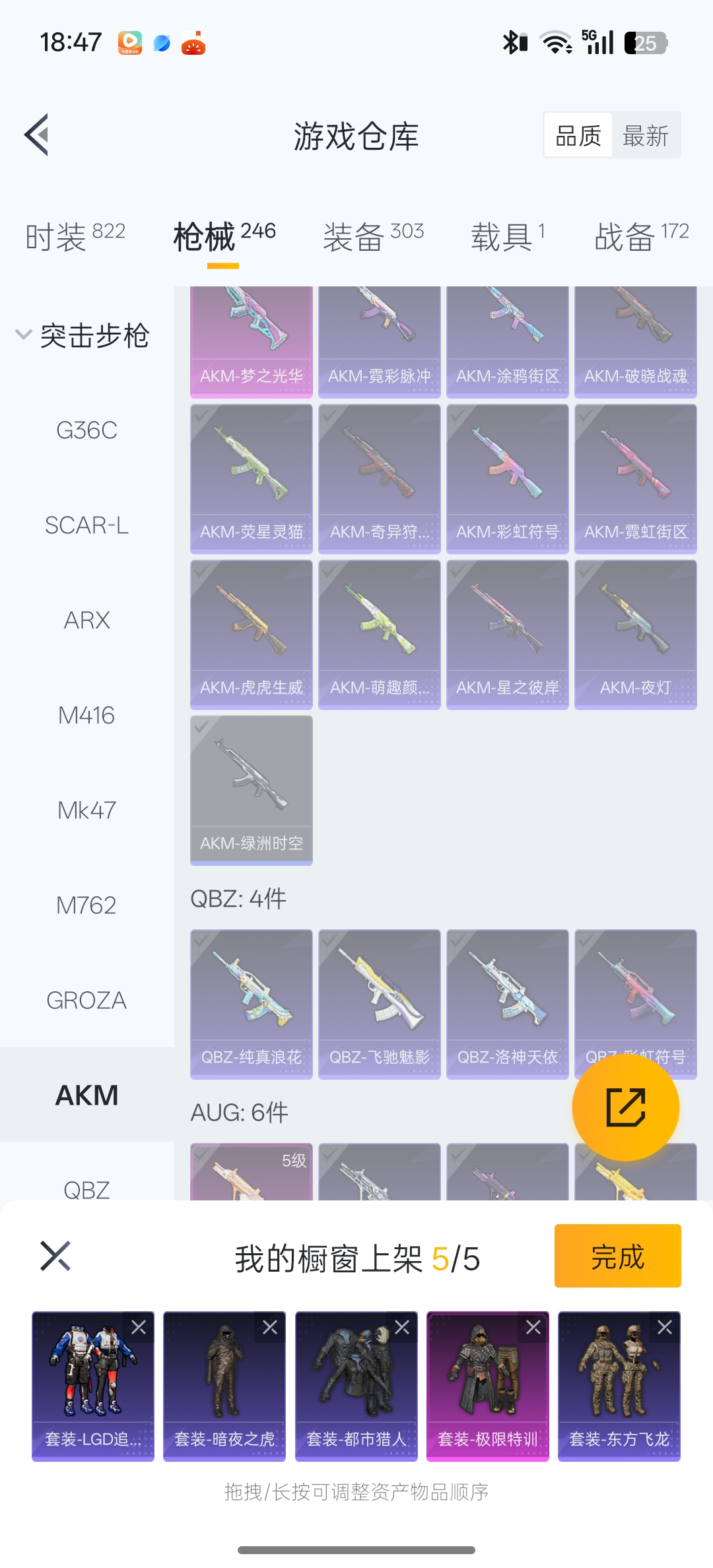Open the 战备 tab
This screenshot has width=713, height=1568.
[x=640, y=237]
